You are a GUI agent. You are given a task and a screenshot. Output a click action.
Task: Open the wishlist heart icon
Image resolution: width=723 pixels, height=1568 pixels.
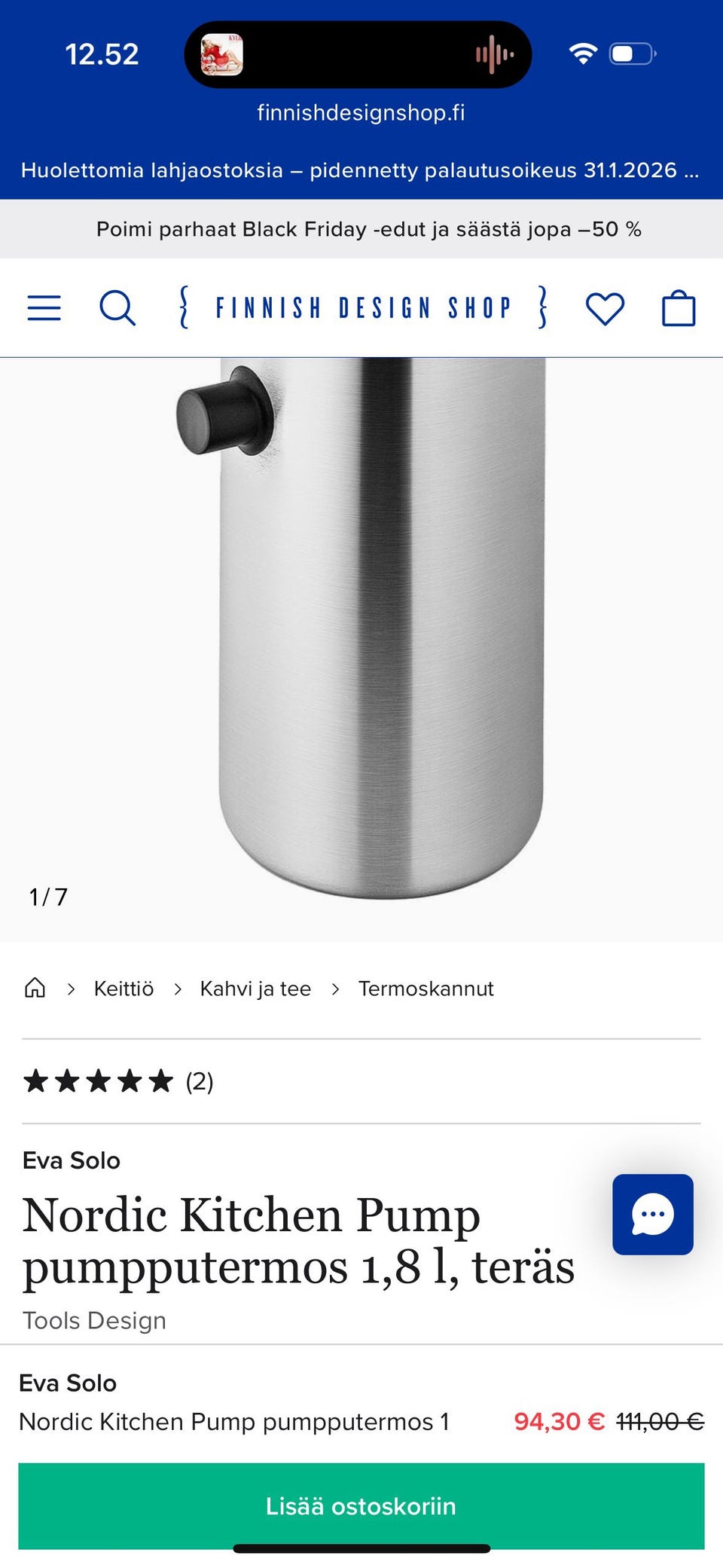point(607,307)
